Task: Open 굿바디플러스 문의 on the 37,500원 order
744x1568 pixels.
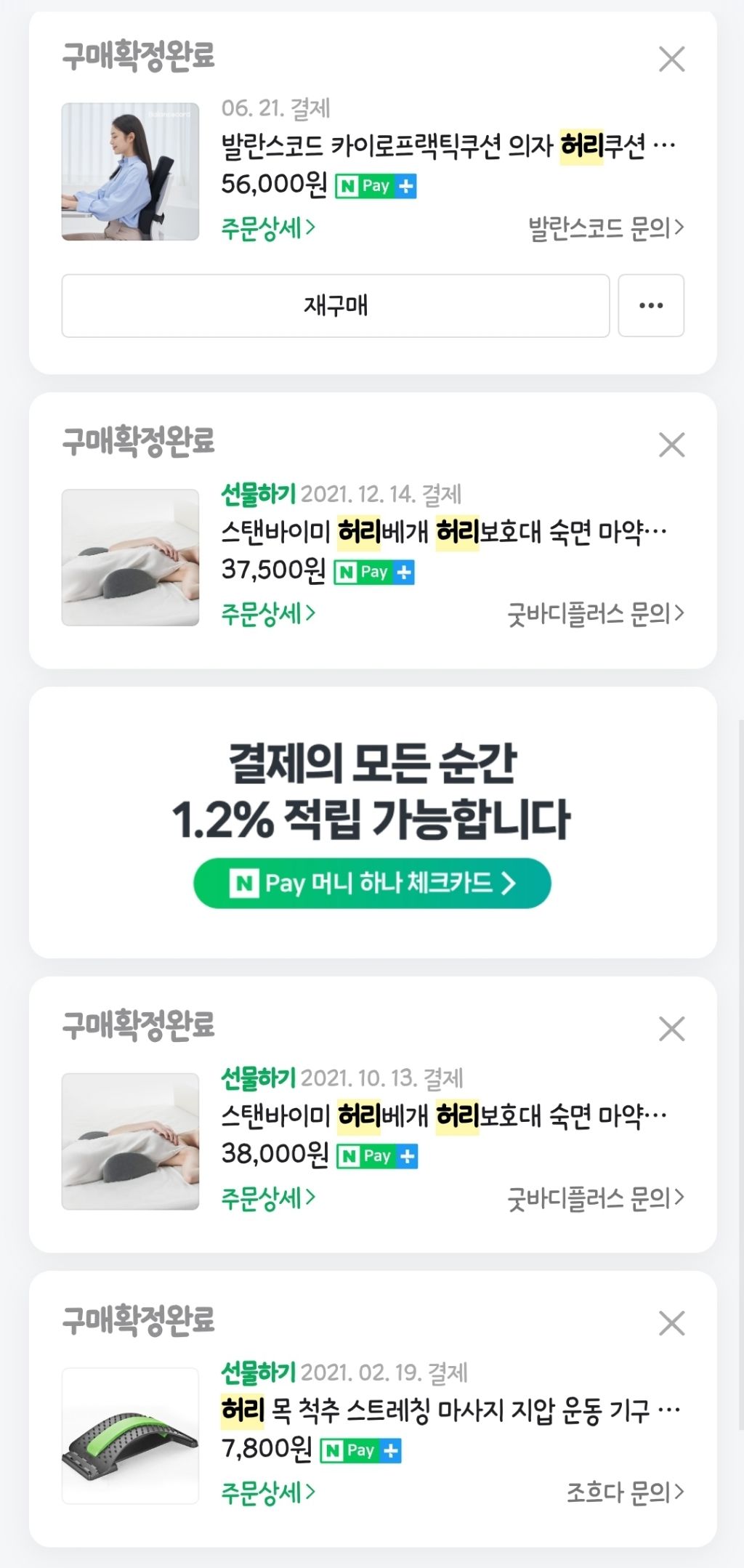Action: pos(595,614)
